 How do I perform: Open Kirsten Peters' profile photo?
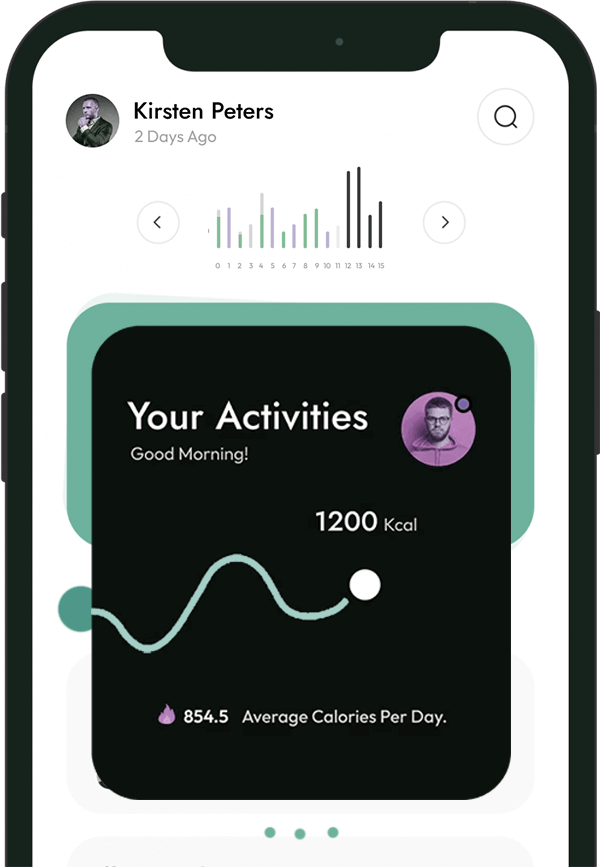coord(92,122)
